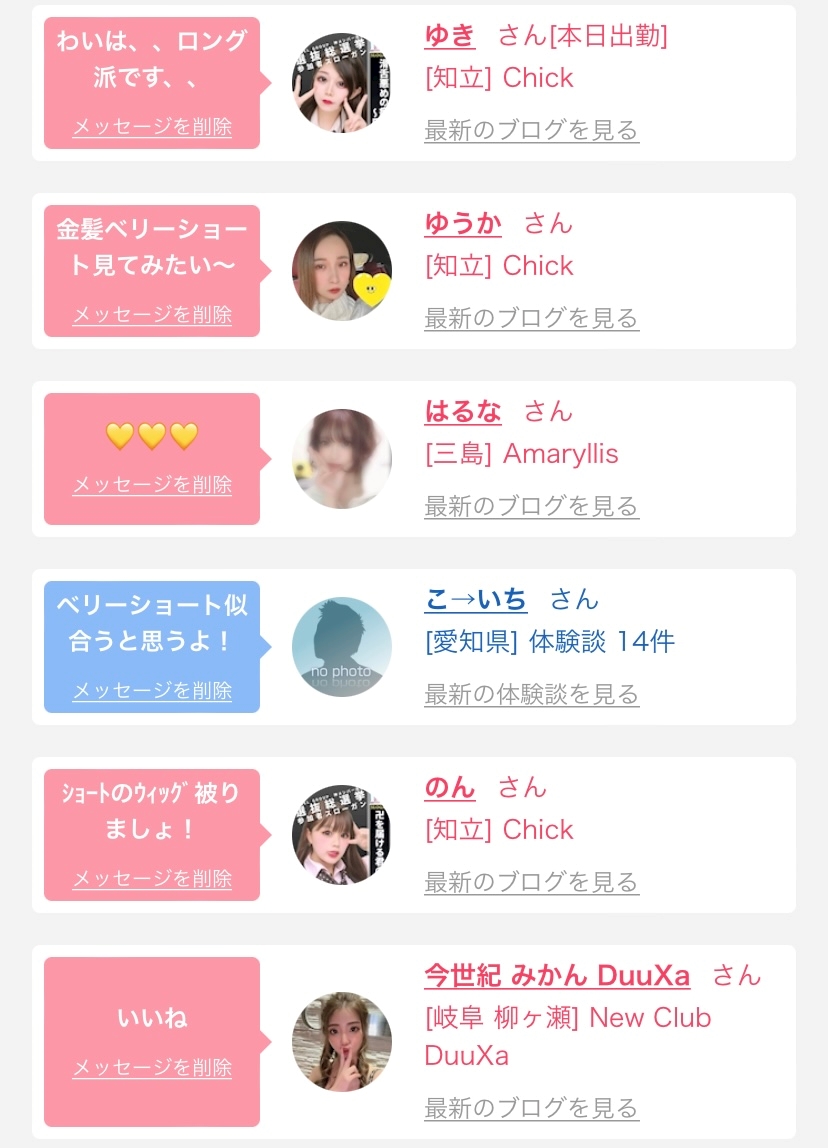The height and width of the screenshot is (1148, 828).
Task: View ゆき's latest blog
Action: pos(531,130)
